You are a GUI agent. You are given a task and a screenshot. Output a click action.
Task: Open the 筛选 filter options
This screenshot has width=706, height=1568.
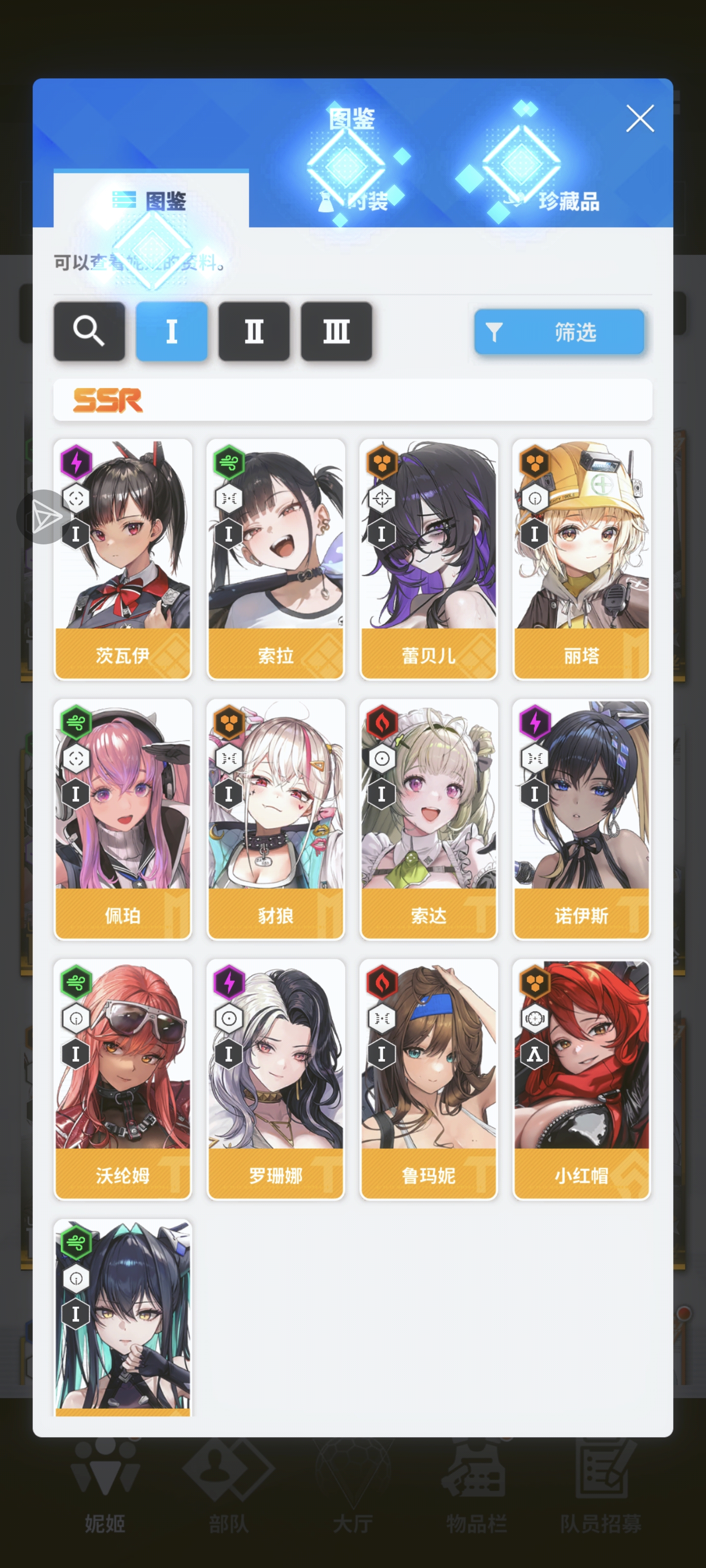pos(558,332)
